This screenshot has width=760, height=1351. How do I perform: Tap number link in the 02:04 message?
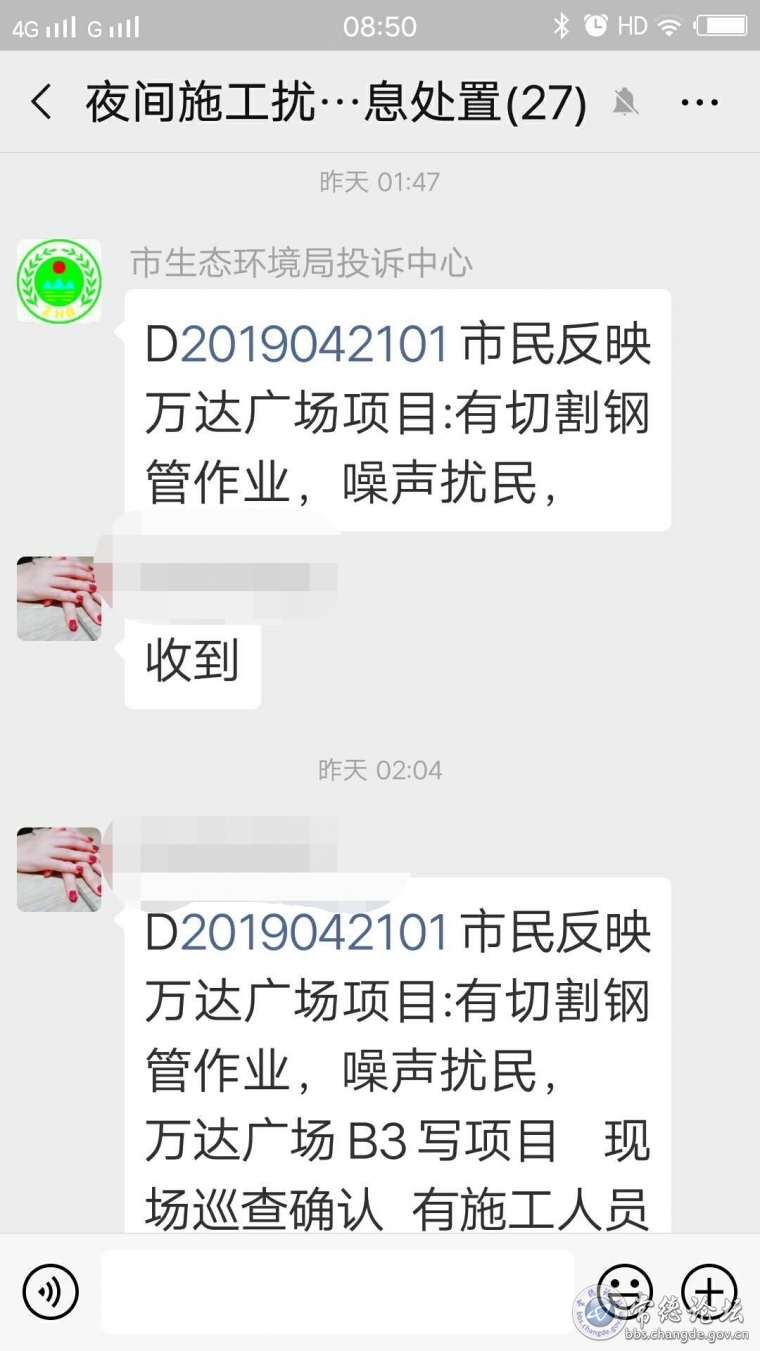[x=314, y=933]
